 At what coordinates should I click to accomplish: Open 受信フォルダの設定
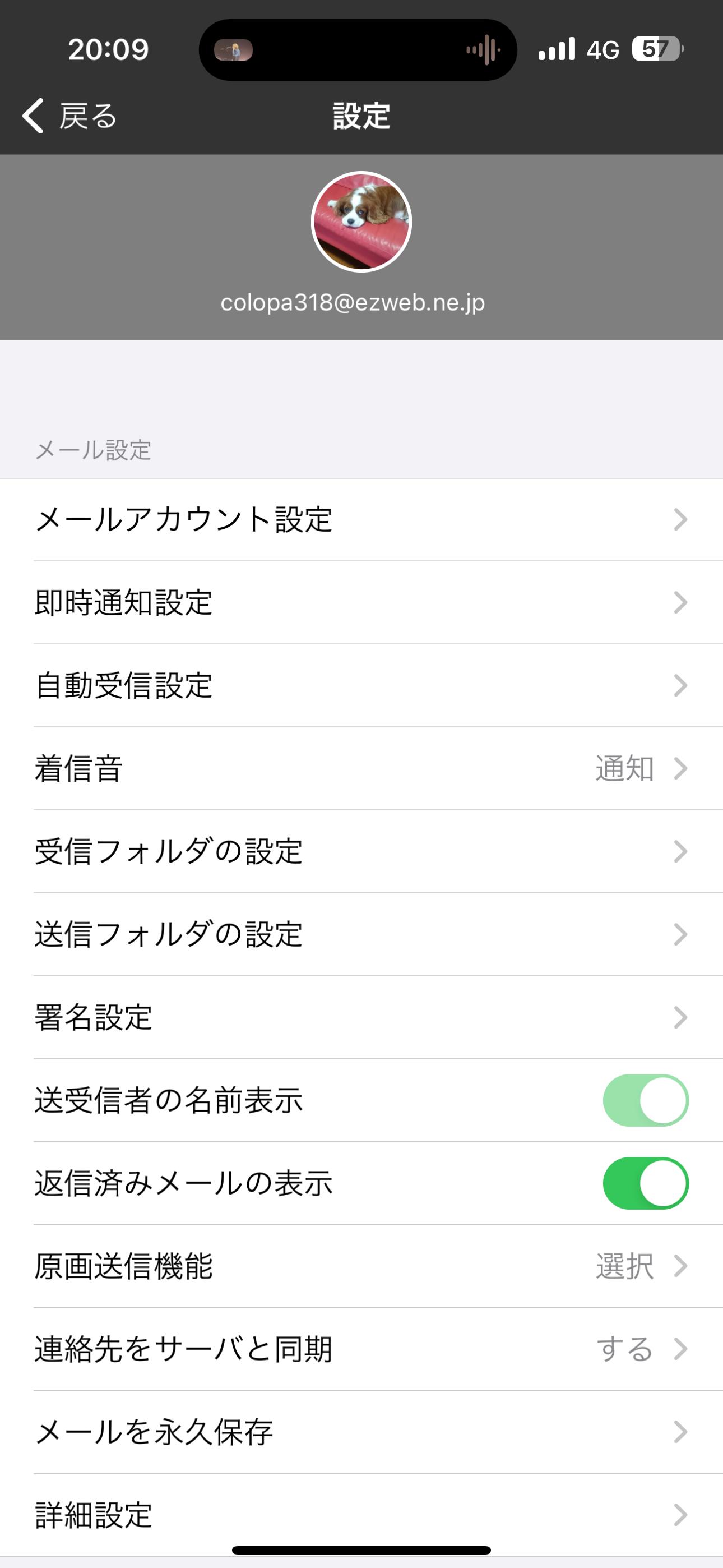(x=361, y=851)
